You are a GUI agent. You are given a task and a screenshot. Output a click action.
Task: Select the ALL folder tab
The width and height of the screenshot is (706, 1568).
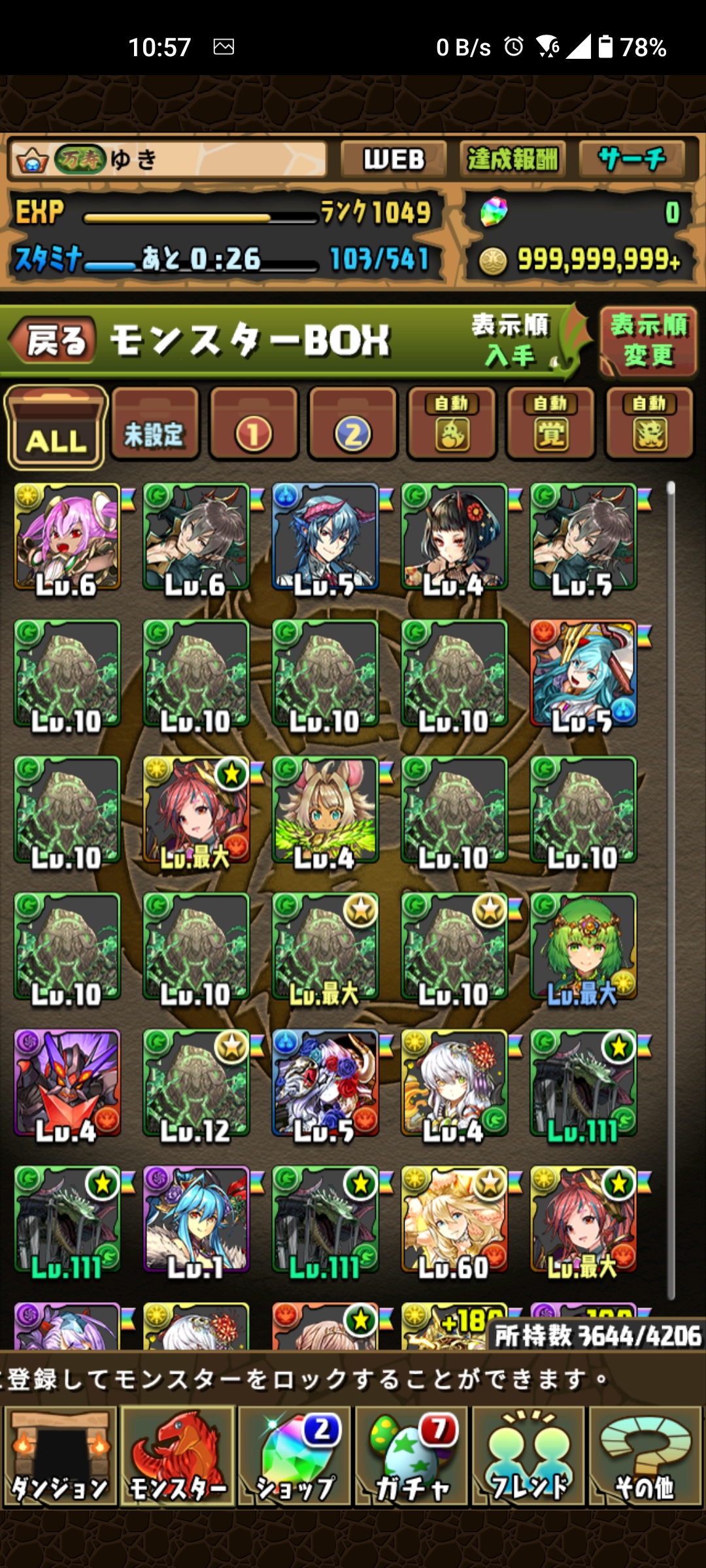coord(56,428)
